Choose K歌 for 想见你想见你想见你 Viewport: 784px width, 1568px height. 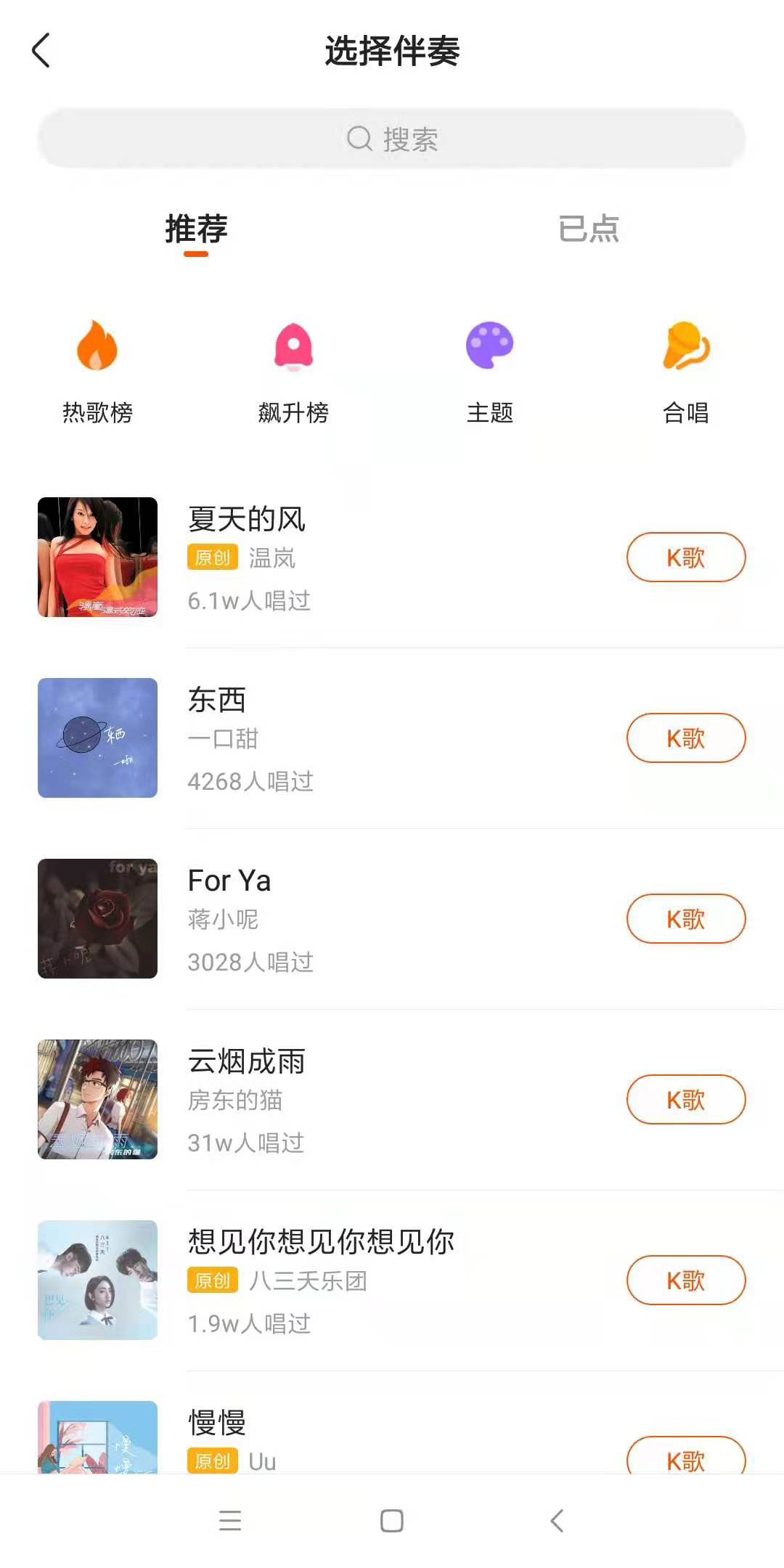click(685, 1281)
